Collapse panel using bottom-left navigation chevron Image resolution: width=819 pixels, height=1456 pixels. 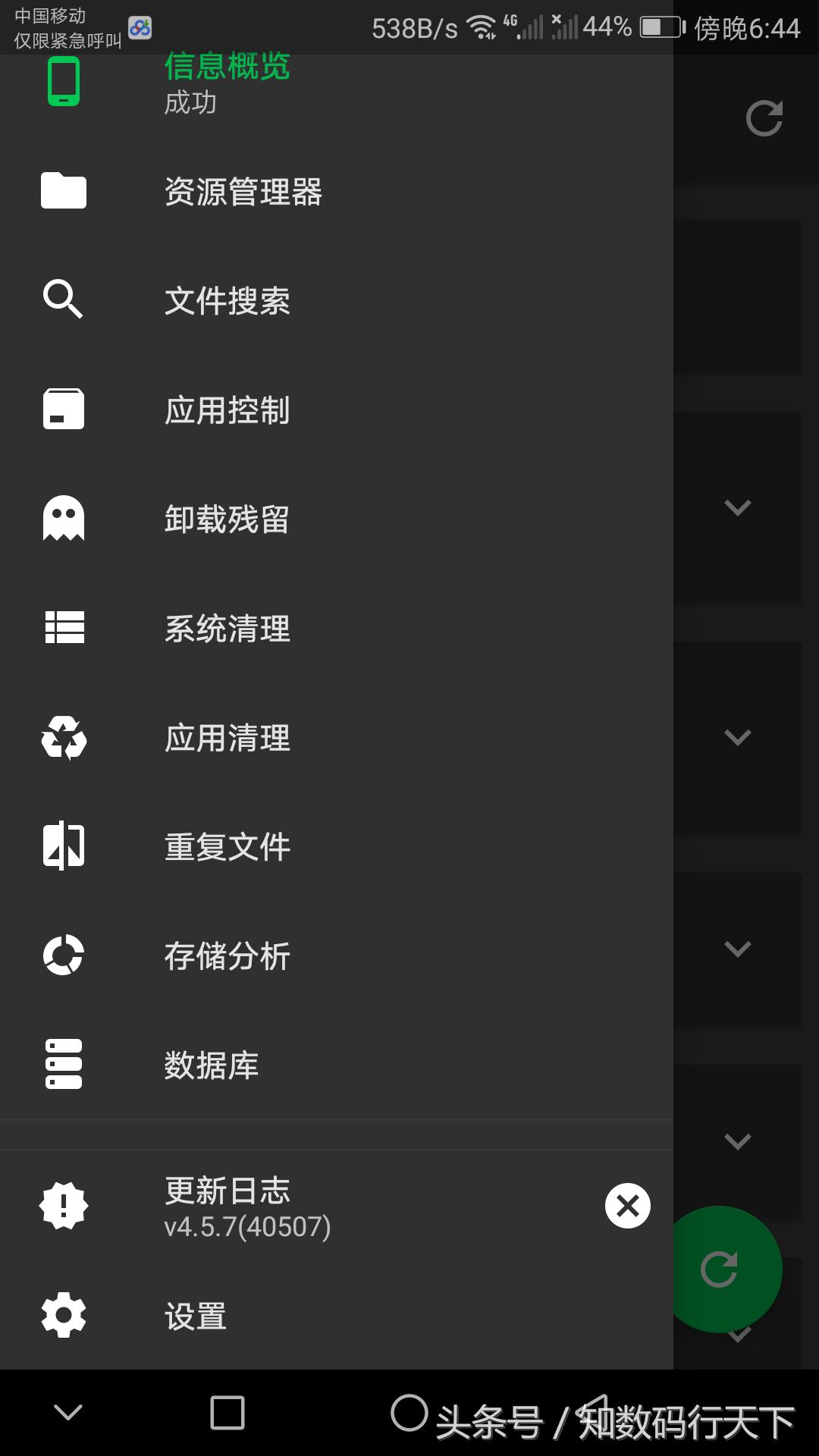pyautogui.click(x=68, y=1410)
